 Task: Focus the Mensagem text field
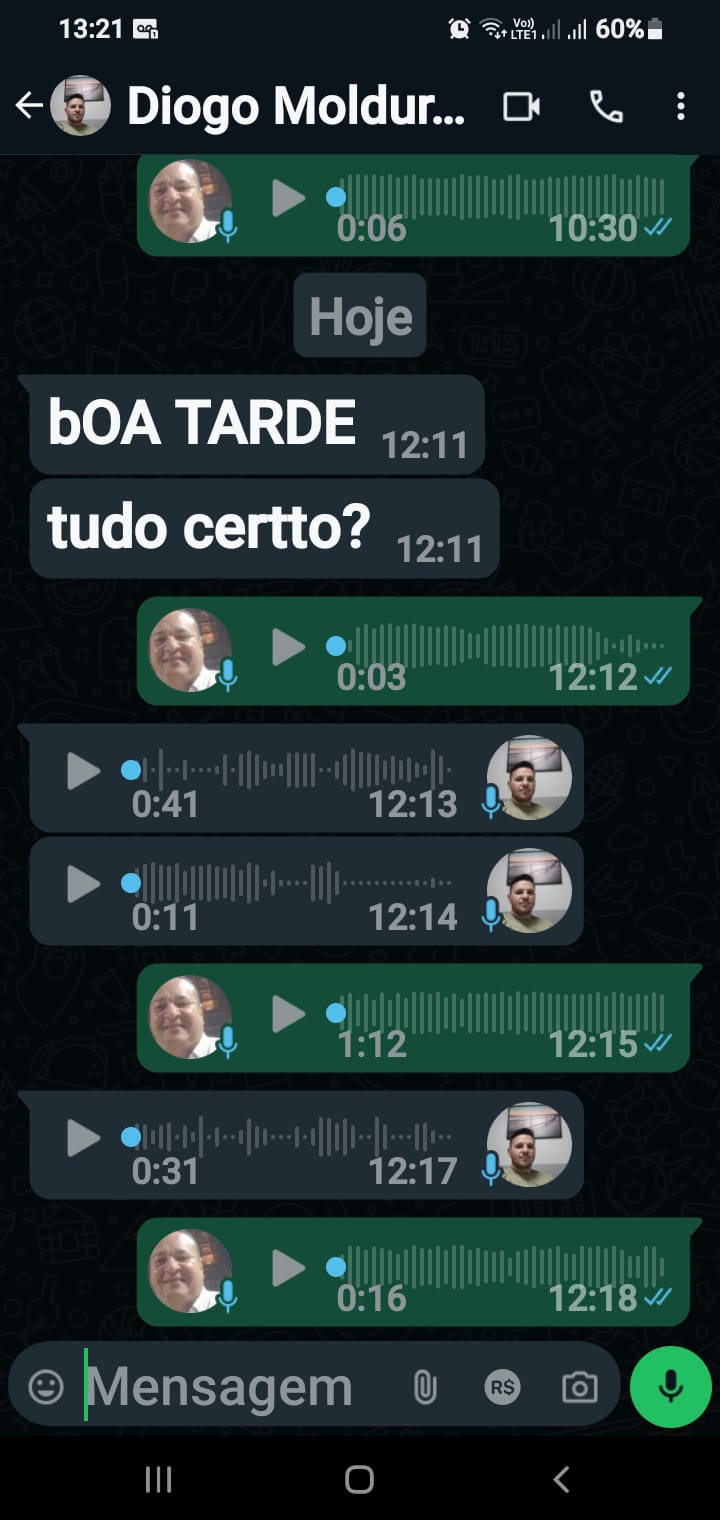pos(230,1387)
